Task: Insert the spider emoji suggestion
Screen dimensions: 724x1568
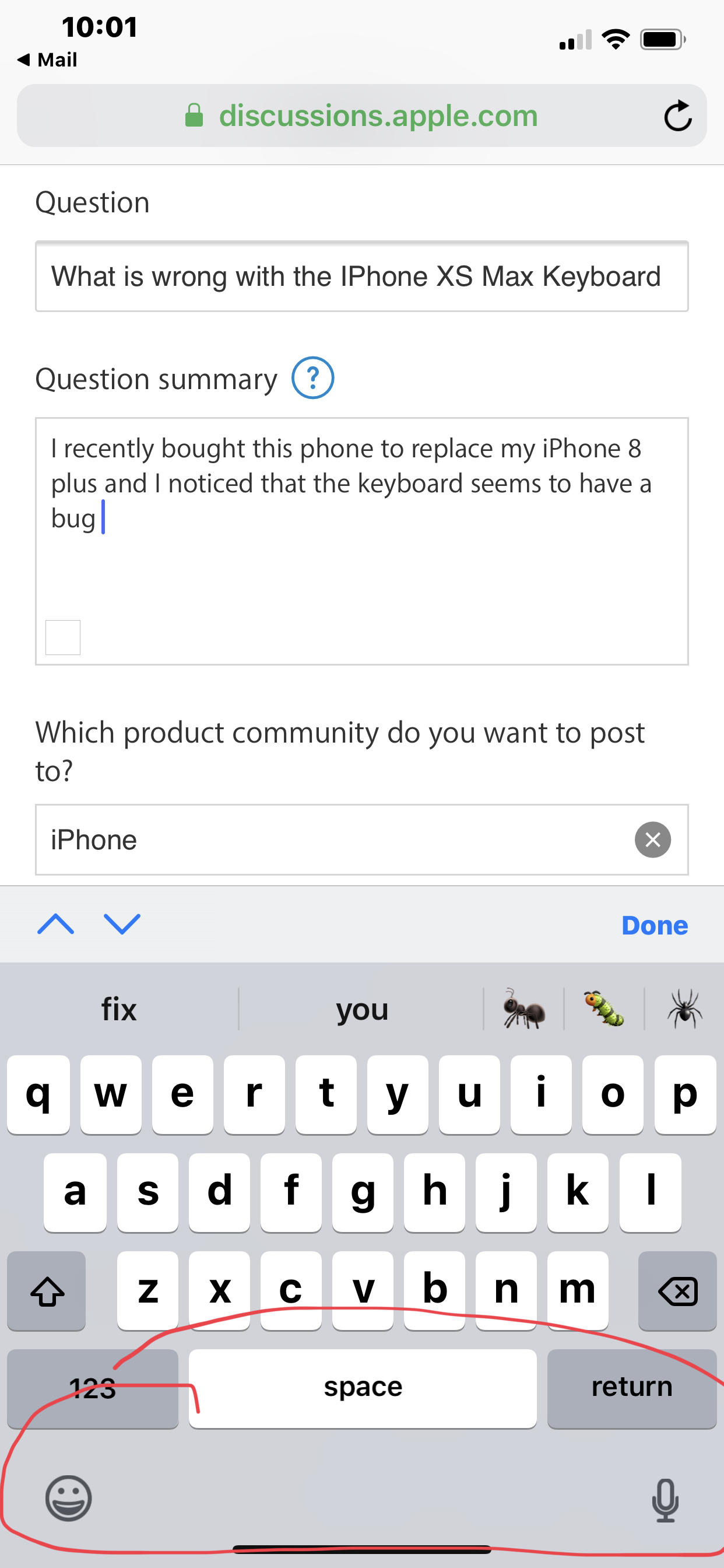Action: click(684, 1009)
